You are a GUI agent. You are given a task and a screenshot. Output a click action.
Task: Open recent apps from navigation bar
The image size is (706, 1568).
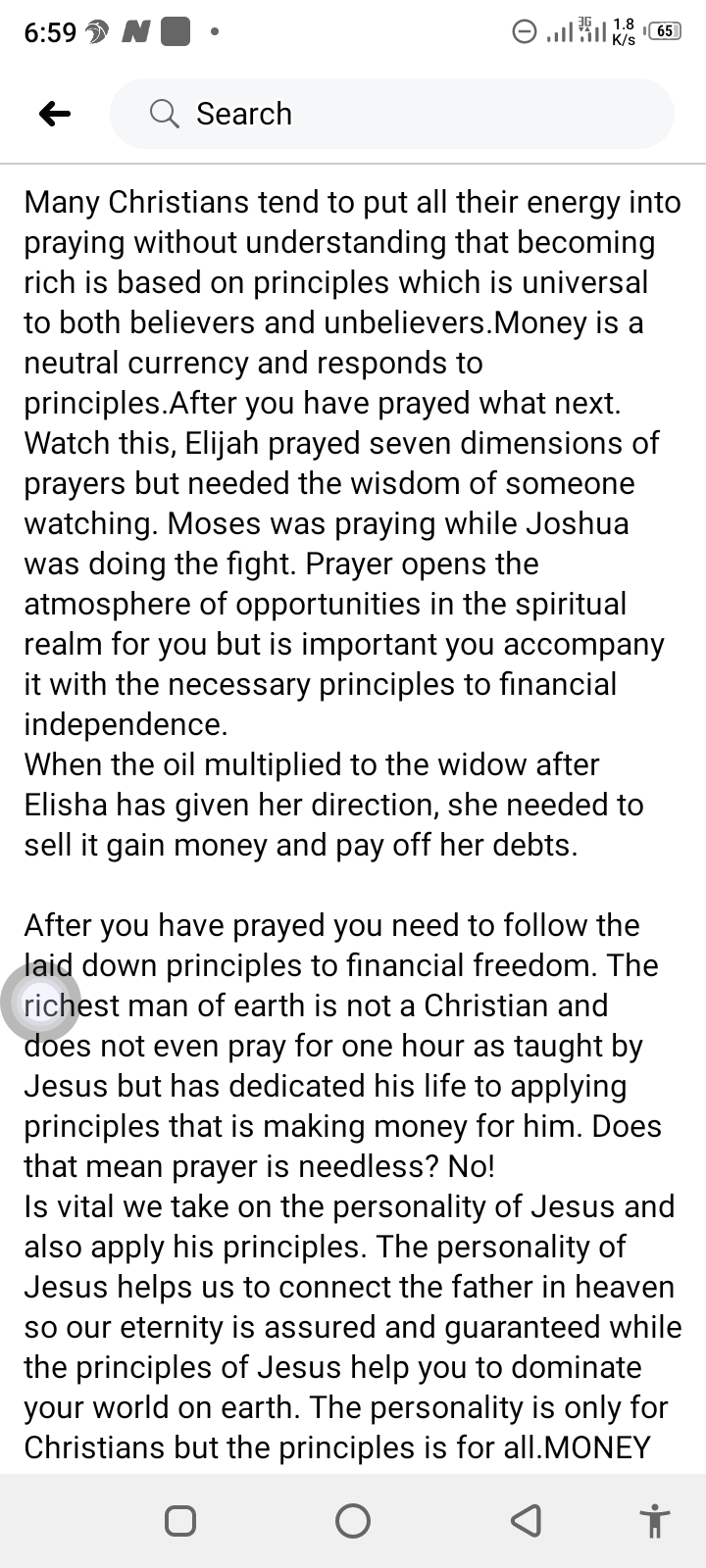click(x=180, y=1521)
